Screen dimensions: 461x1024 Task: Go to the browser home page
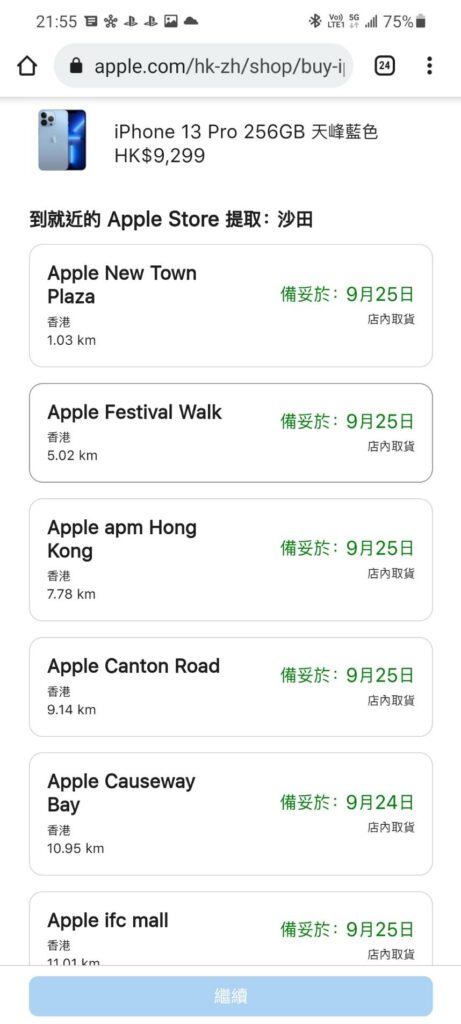(x=27, y=65)
